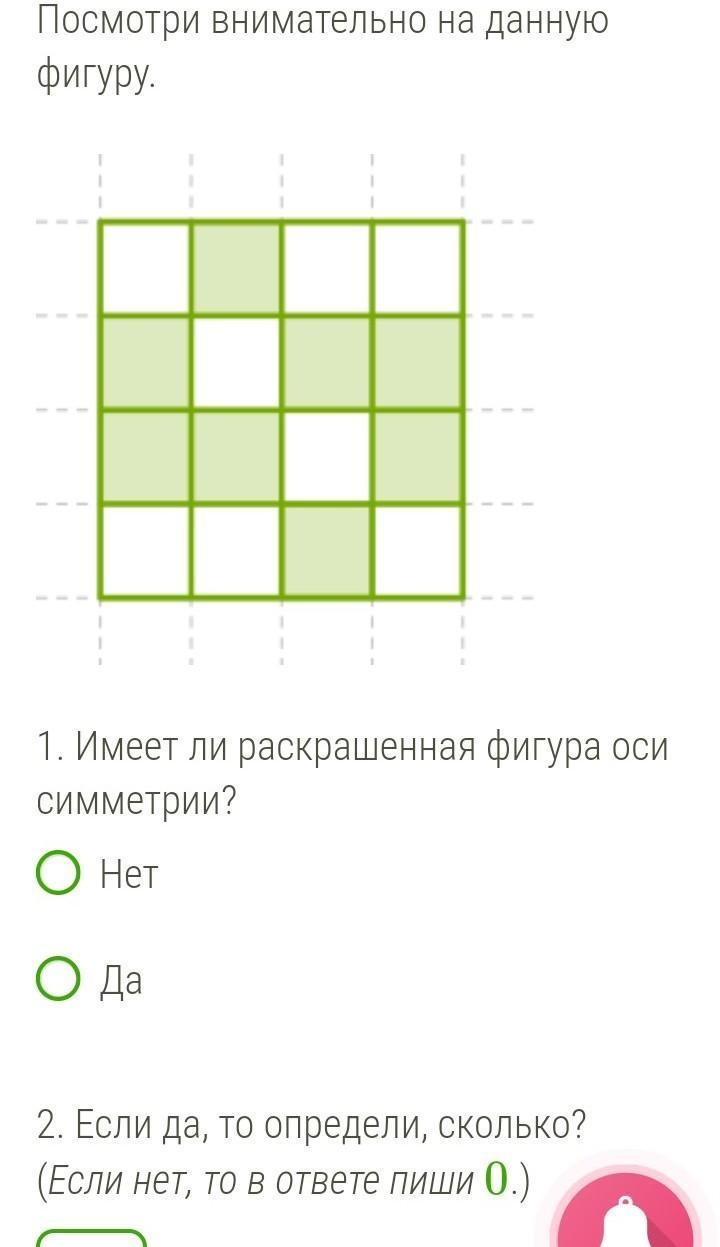The image size is (720, 1247).
Task: Select the "Нет" radio option
Action: 58,873
